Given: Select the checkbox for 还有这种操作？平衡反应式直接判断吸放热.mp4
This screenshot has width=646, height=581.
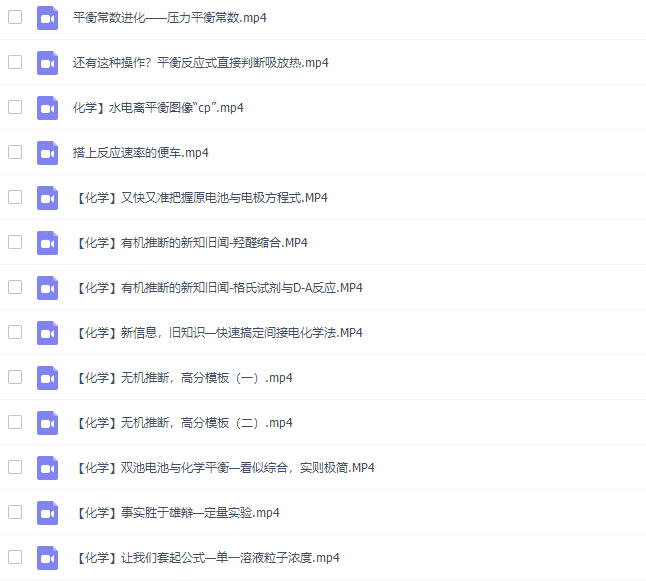Looking at the screenshot, I should 15,62.
